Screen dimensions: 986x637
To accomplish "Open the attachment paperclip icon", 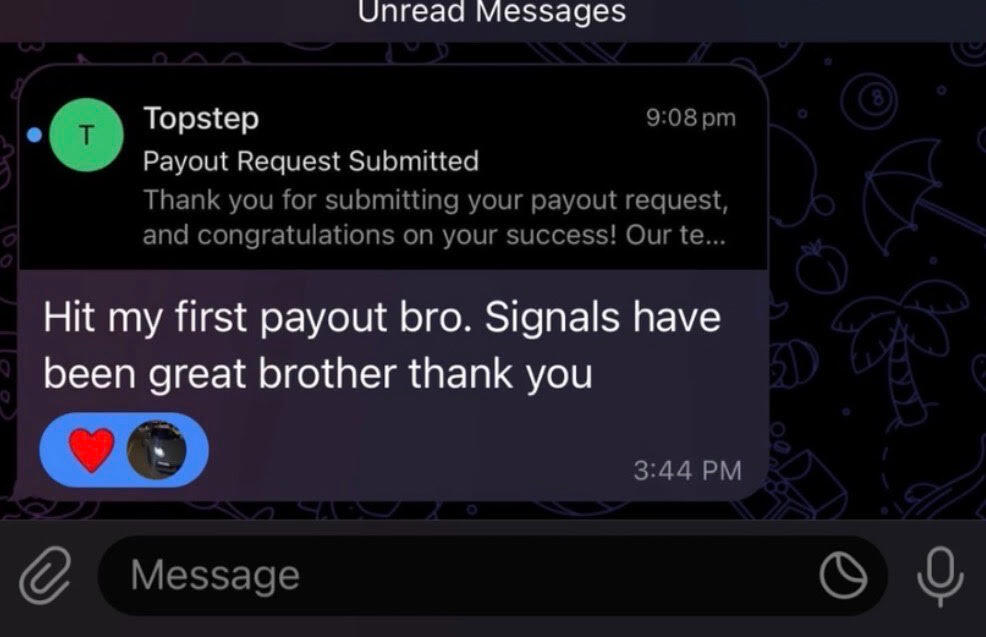I will [x=47, y=577].
